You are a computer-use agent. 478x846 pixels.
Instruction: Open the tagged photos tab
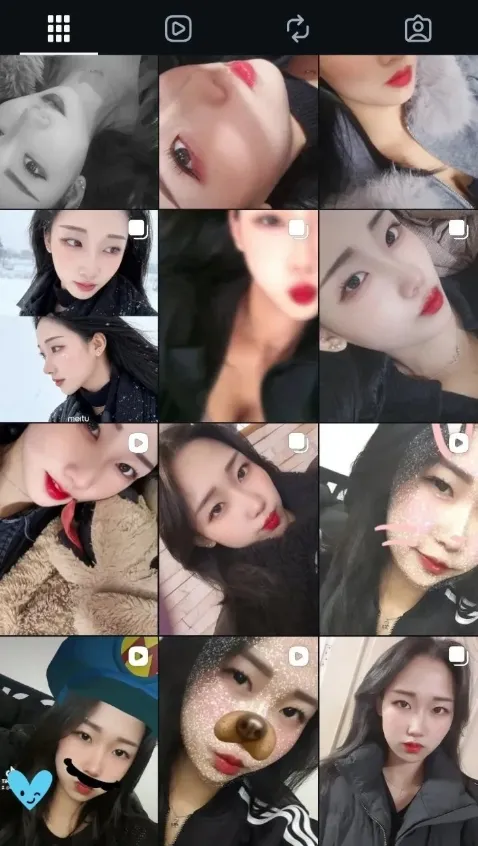tap(418, 28)
